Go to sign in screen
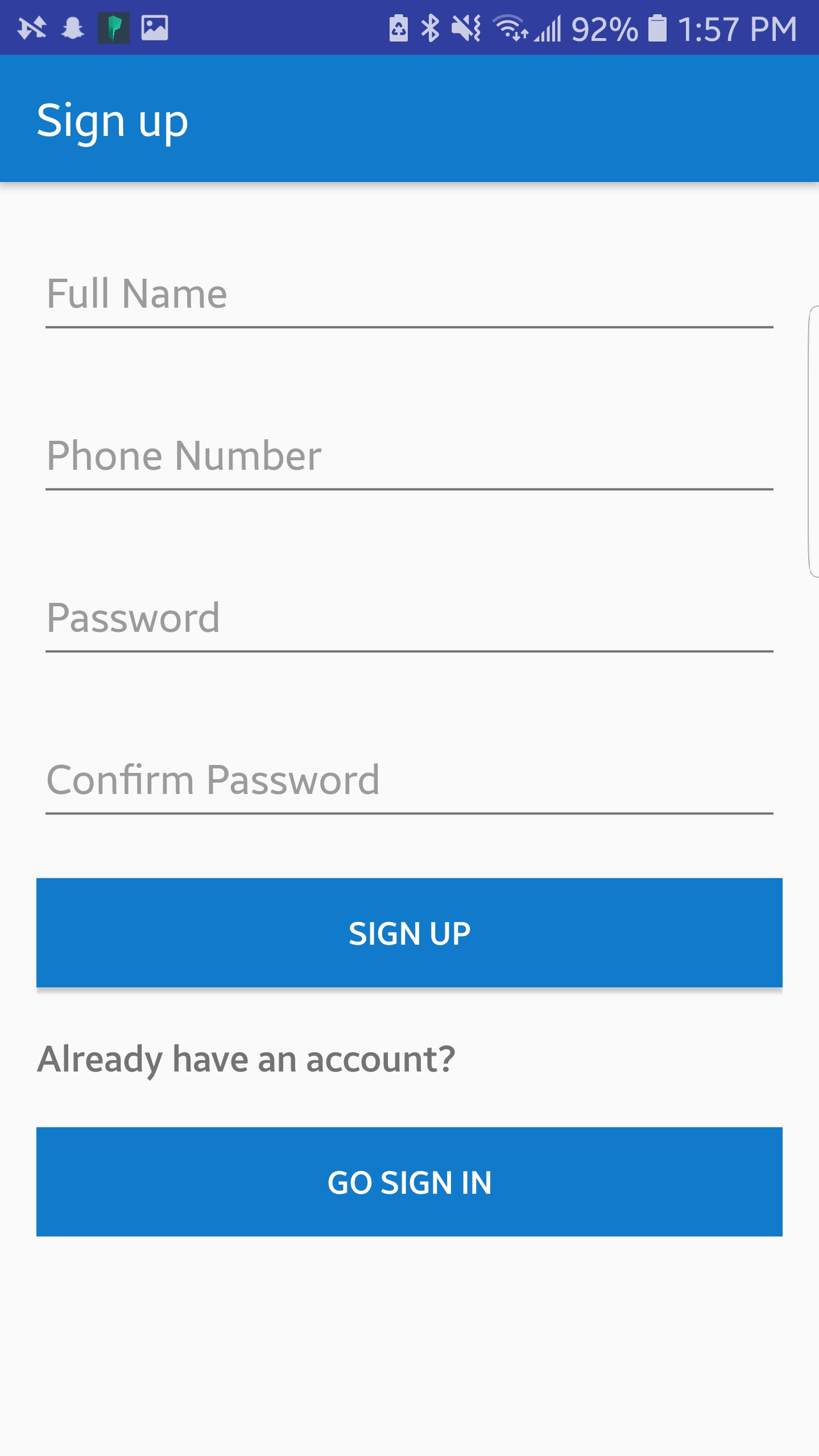Viewport: 819px width, 1456px height. pos(409,1182)
